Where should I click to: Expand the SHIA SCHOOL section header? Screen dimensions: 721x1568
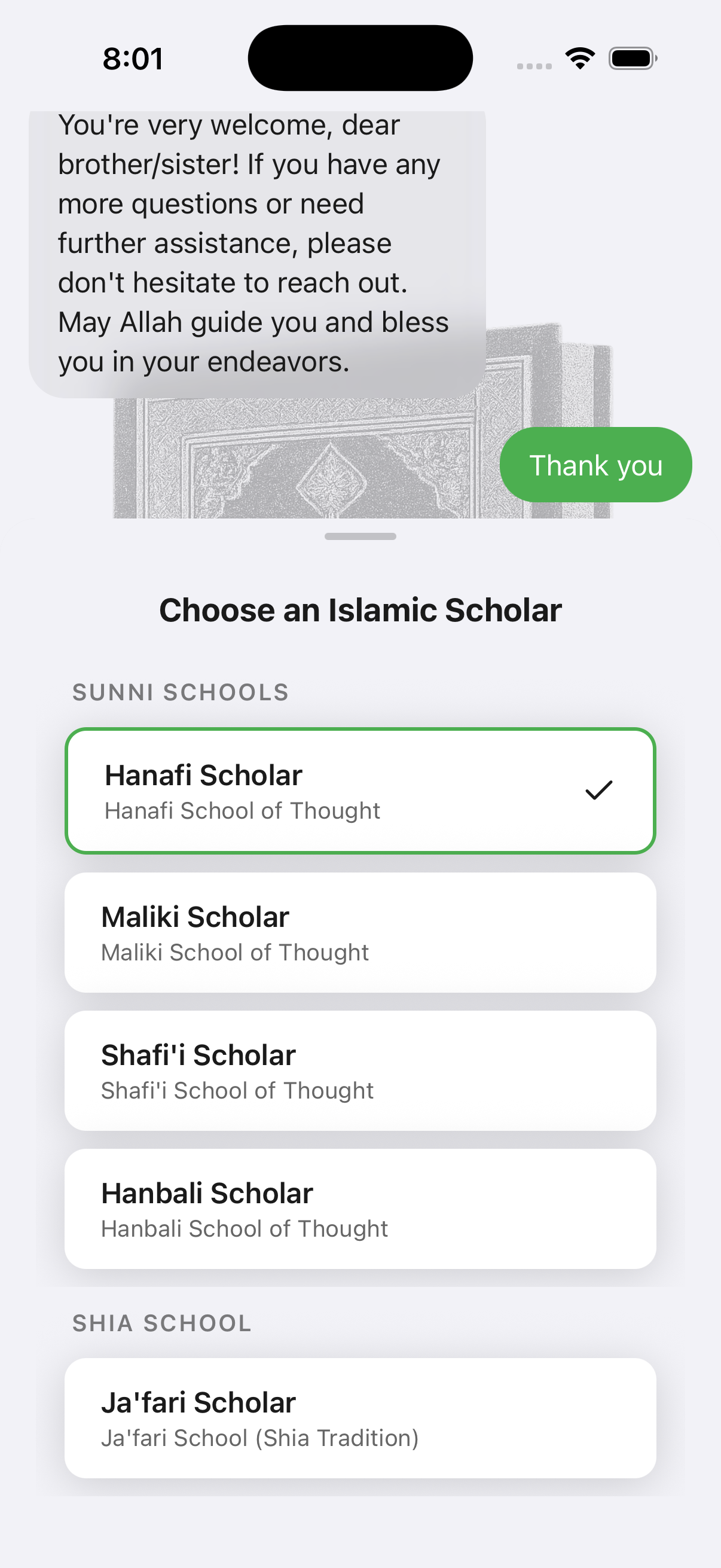click(x=161, y=1322)
